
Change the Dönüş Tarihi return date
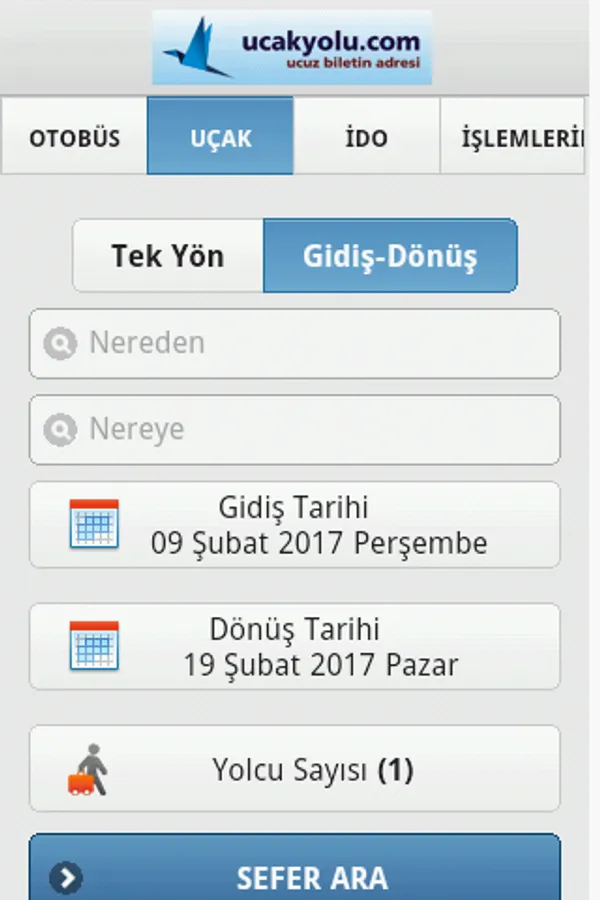(295, 646)
